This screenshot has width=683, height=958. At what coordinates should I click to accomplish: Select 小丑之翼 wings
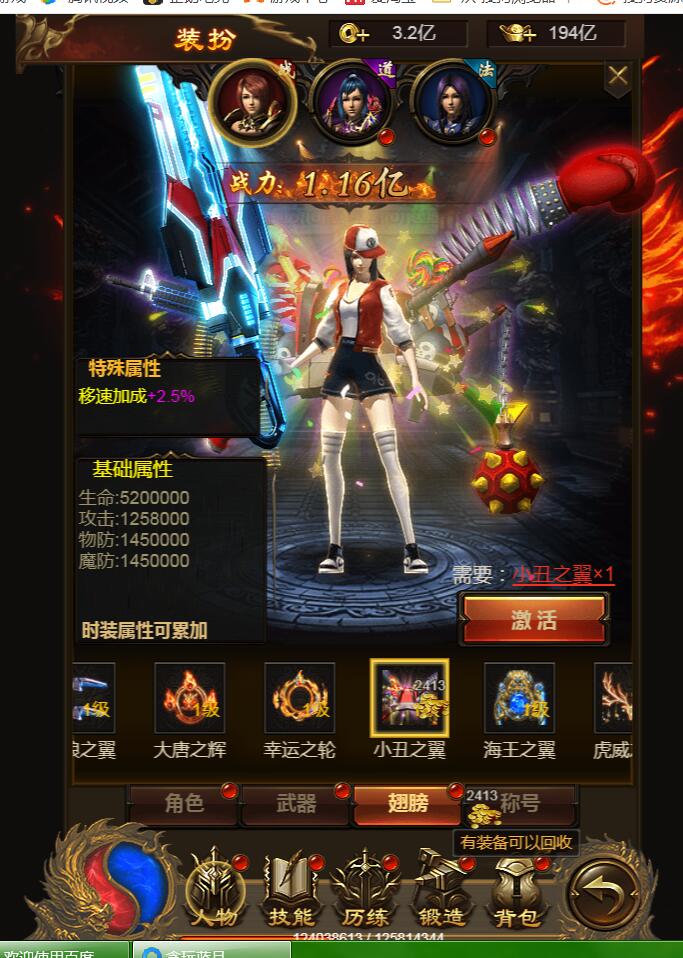pyautogui.click(x=409, y=698)
